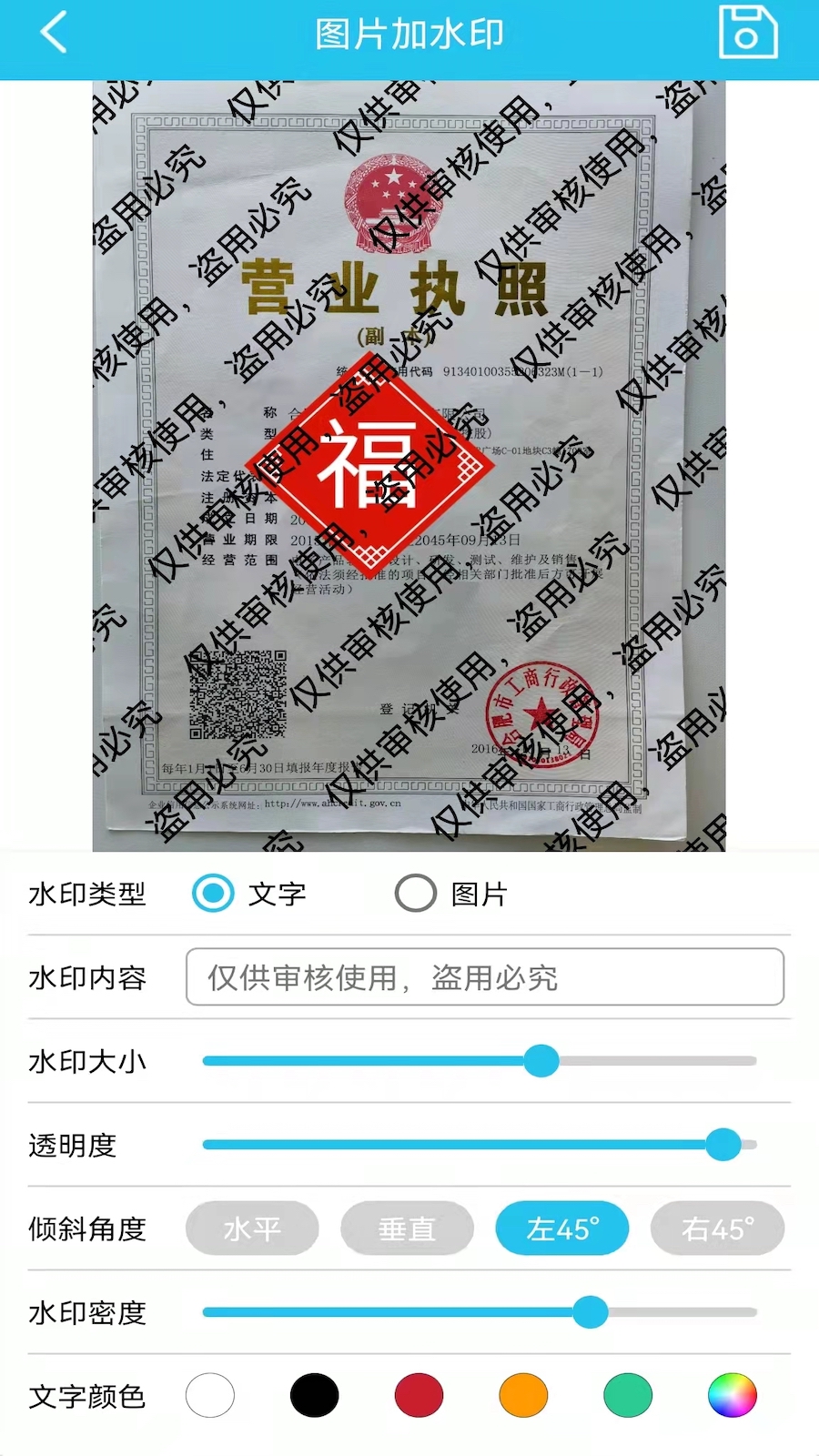This screenshot has height=1456, width=819.
Task: Set tilt angle to 水平
Action: pos(252,1228)
